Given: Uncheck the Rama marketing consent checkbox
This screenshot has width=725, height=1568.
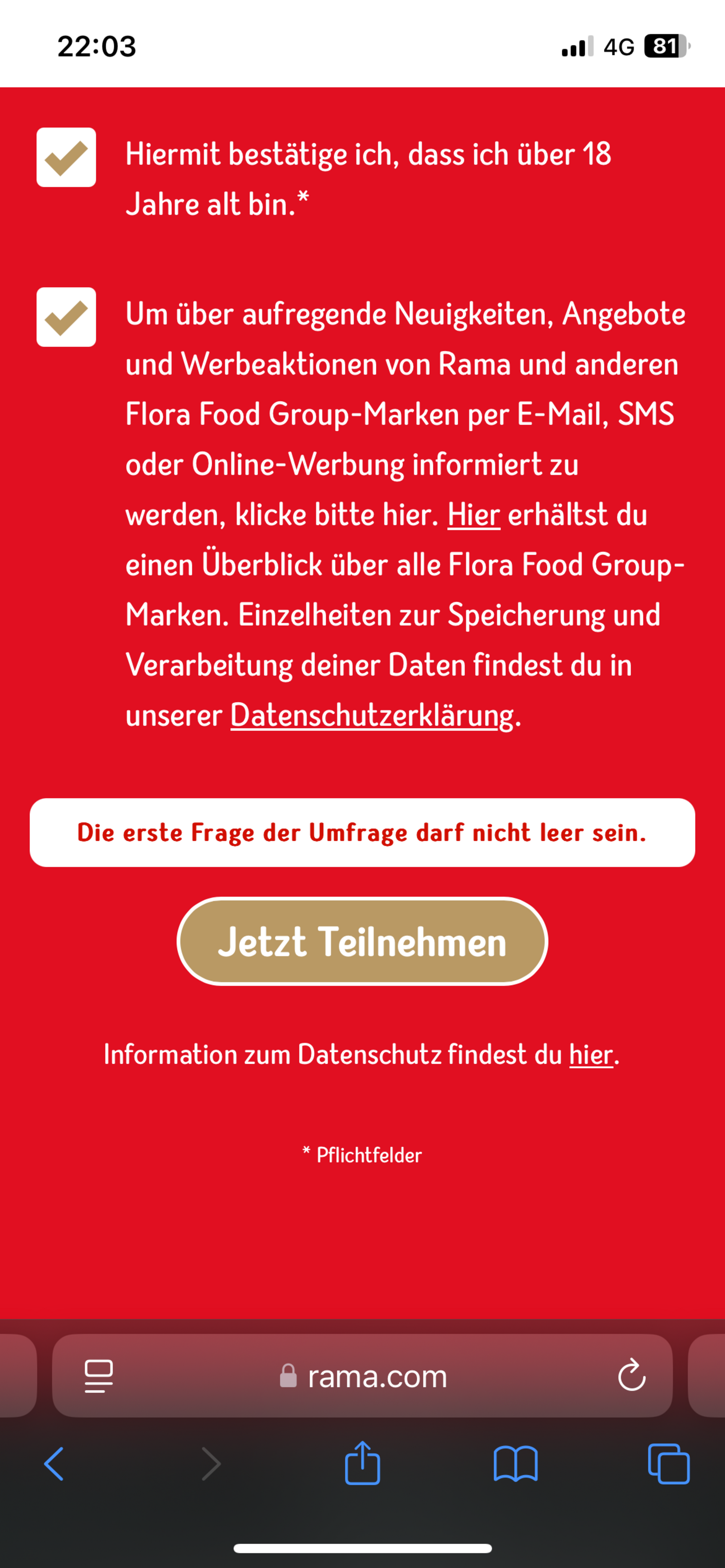Looking at the screenshot, I should [66, 317].
